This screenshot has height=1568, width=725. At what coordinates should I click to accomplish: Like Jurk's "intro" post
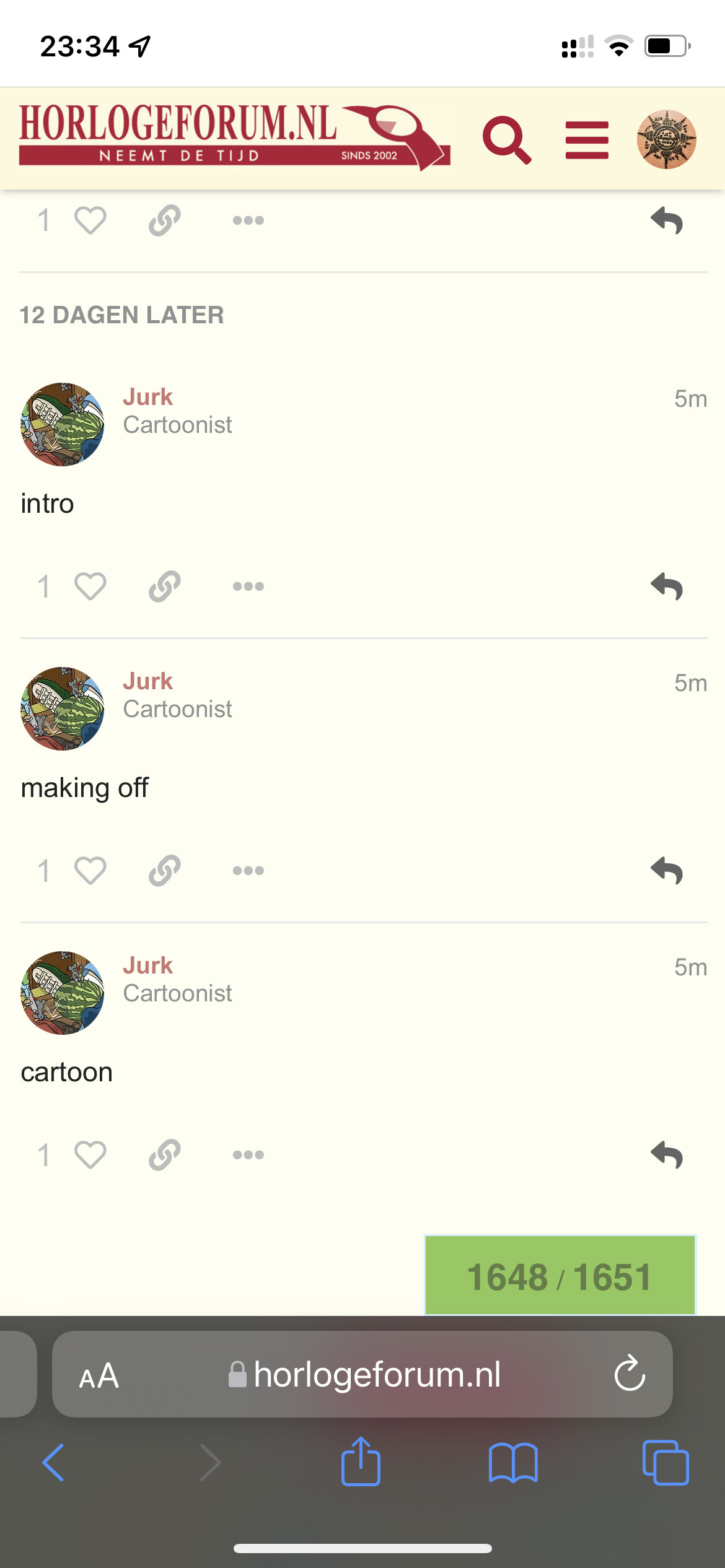coord(90,586)
